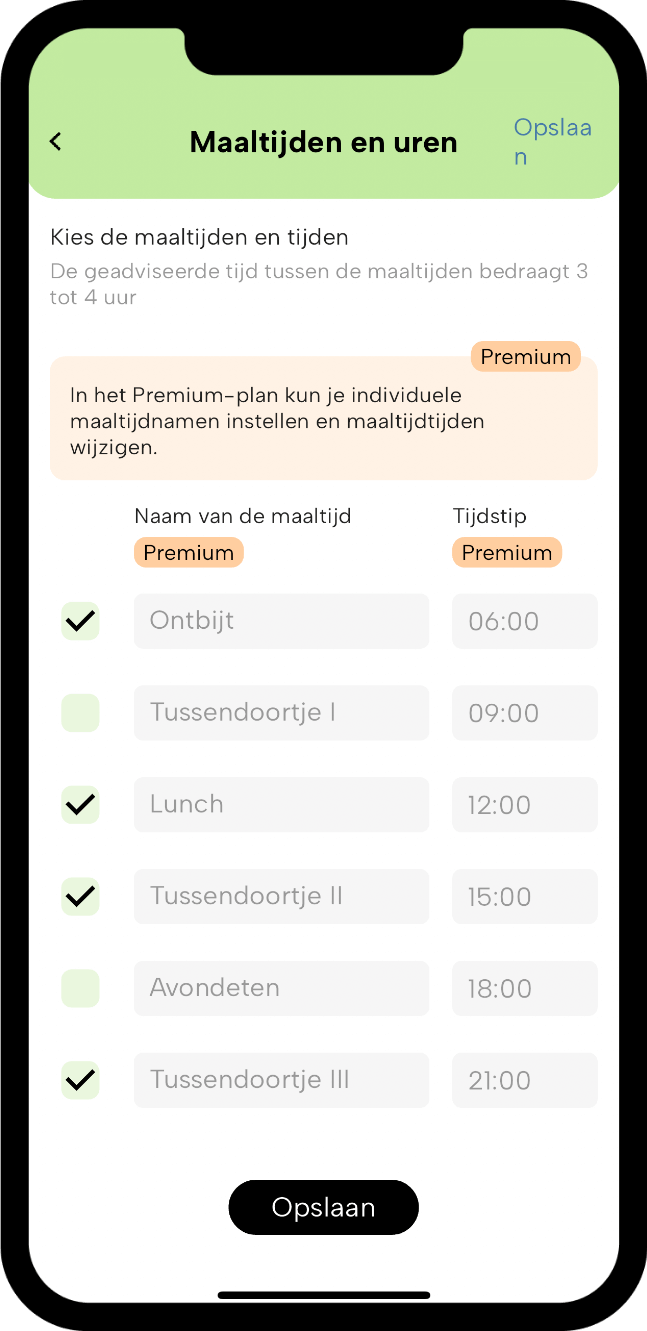647x1331 pixels.
Task: Change the 15:00 time field
Action: (x=525, y=896)
